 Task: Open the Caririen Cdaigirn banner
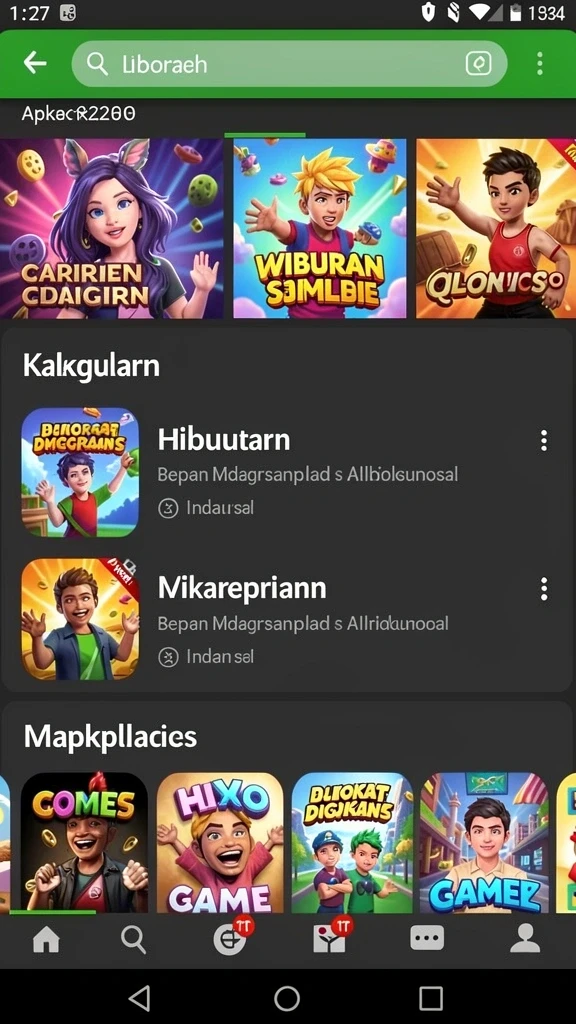[112, 228]
